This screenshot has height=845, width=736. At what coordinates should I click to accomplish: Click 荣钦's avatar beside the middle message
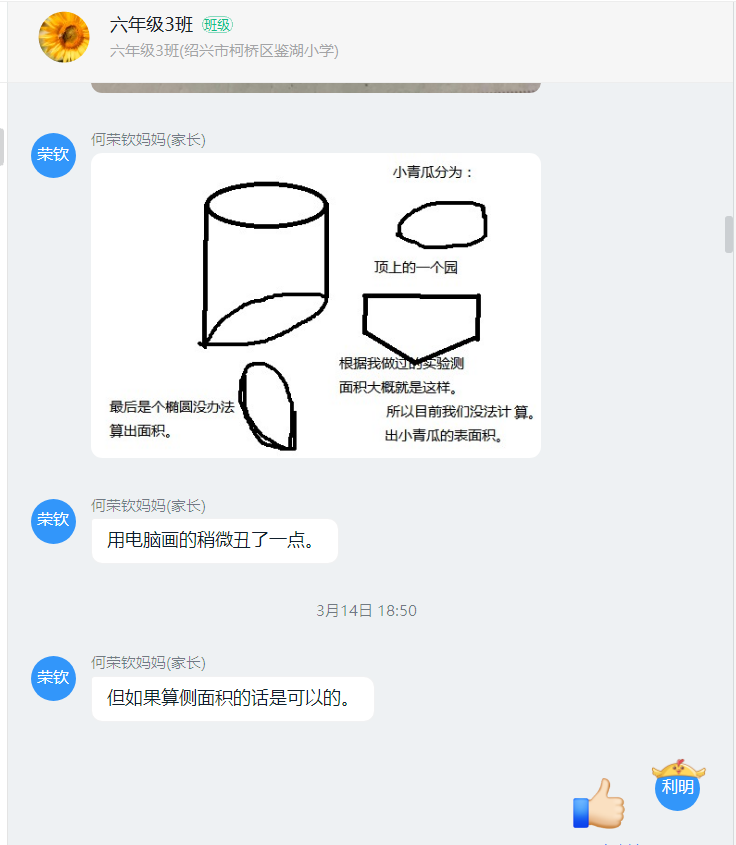pos(52,521)
